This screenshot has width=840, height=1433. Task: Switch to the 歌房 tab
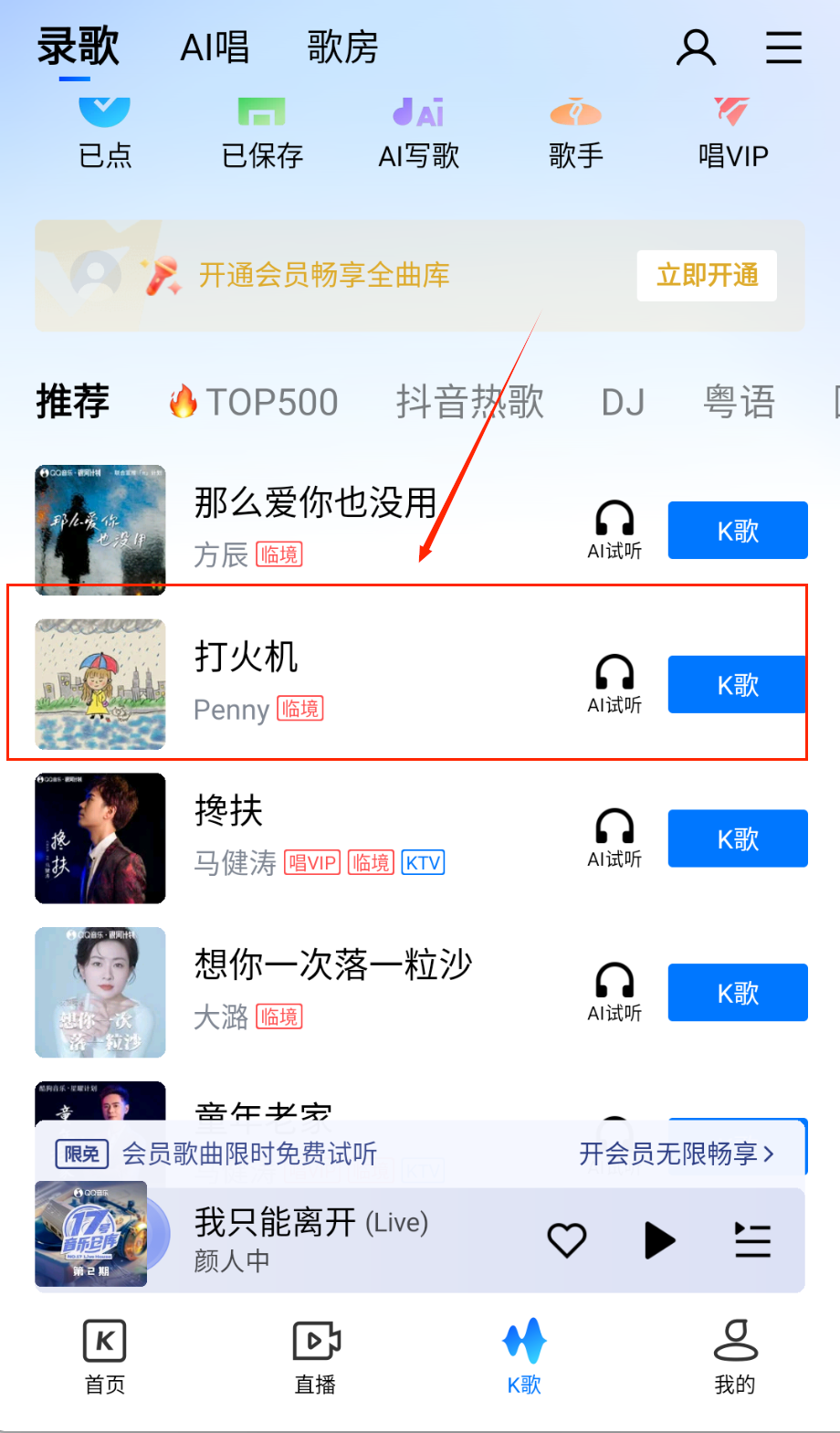pos(342,47)
